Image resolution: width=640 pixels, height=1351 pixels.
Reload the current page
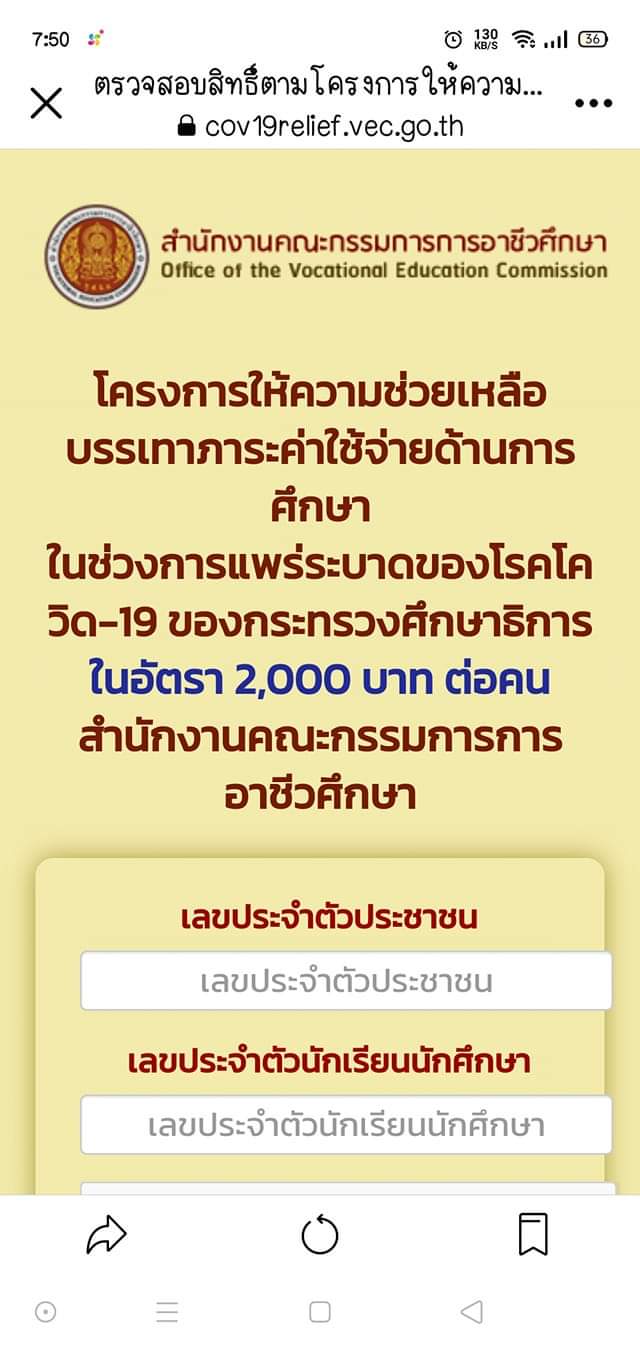pyautogui.click(x=320, y=1236)
